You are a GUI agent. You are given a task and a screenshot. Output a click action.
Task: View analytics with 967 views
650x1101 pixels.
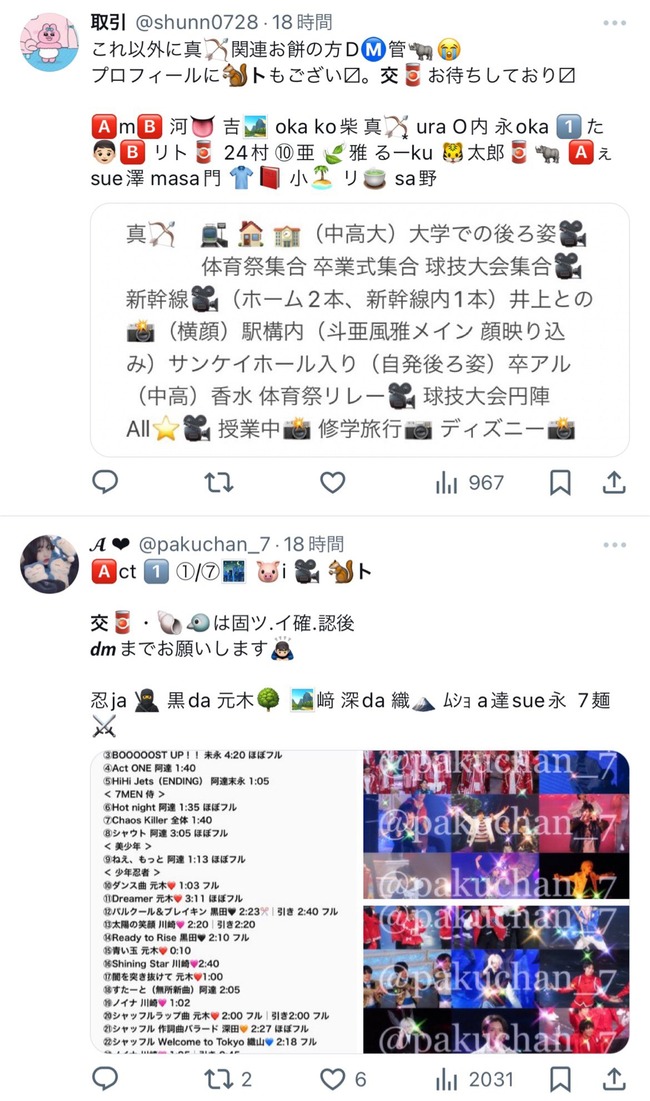click(470, 483)
